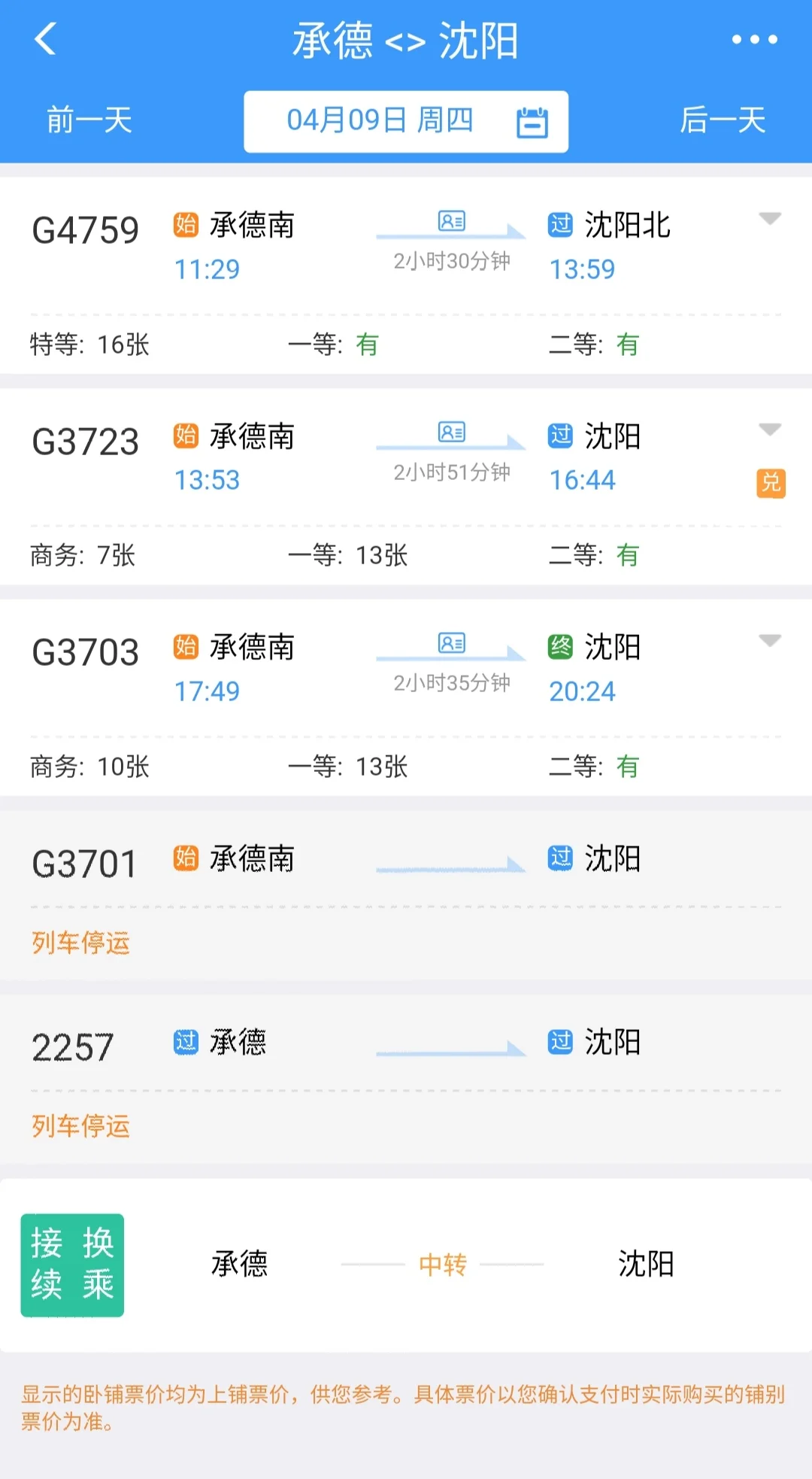Expand details for train G3703
The height and width of the screenshot is (1479, 812).
[769, 642]
